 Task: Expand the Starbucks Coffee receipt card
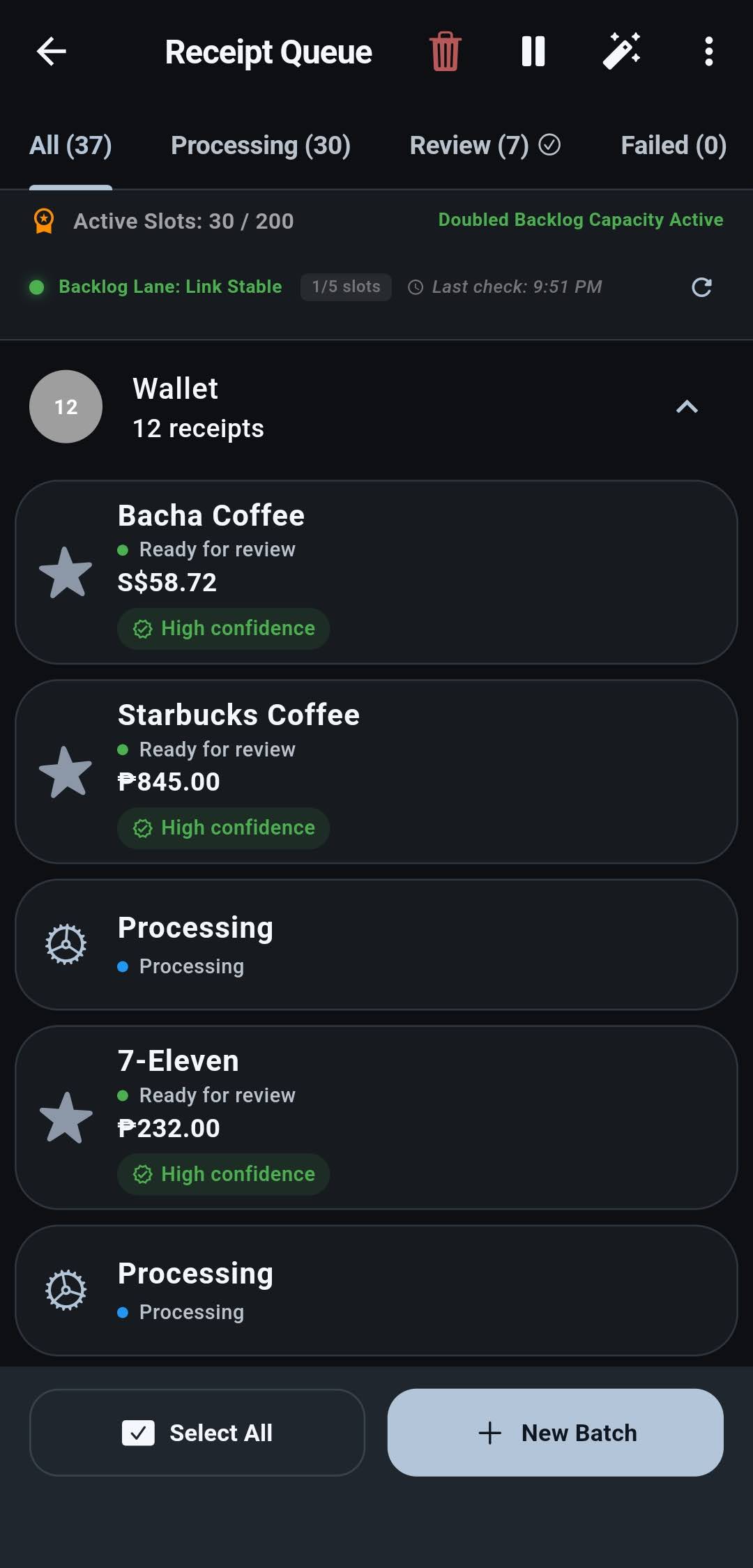[x=376, y=771]
